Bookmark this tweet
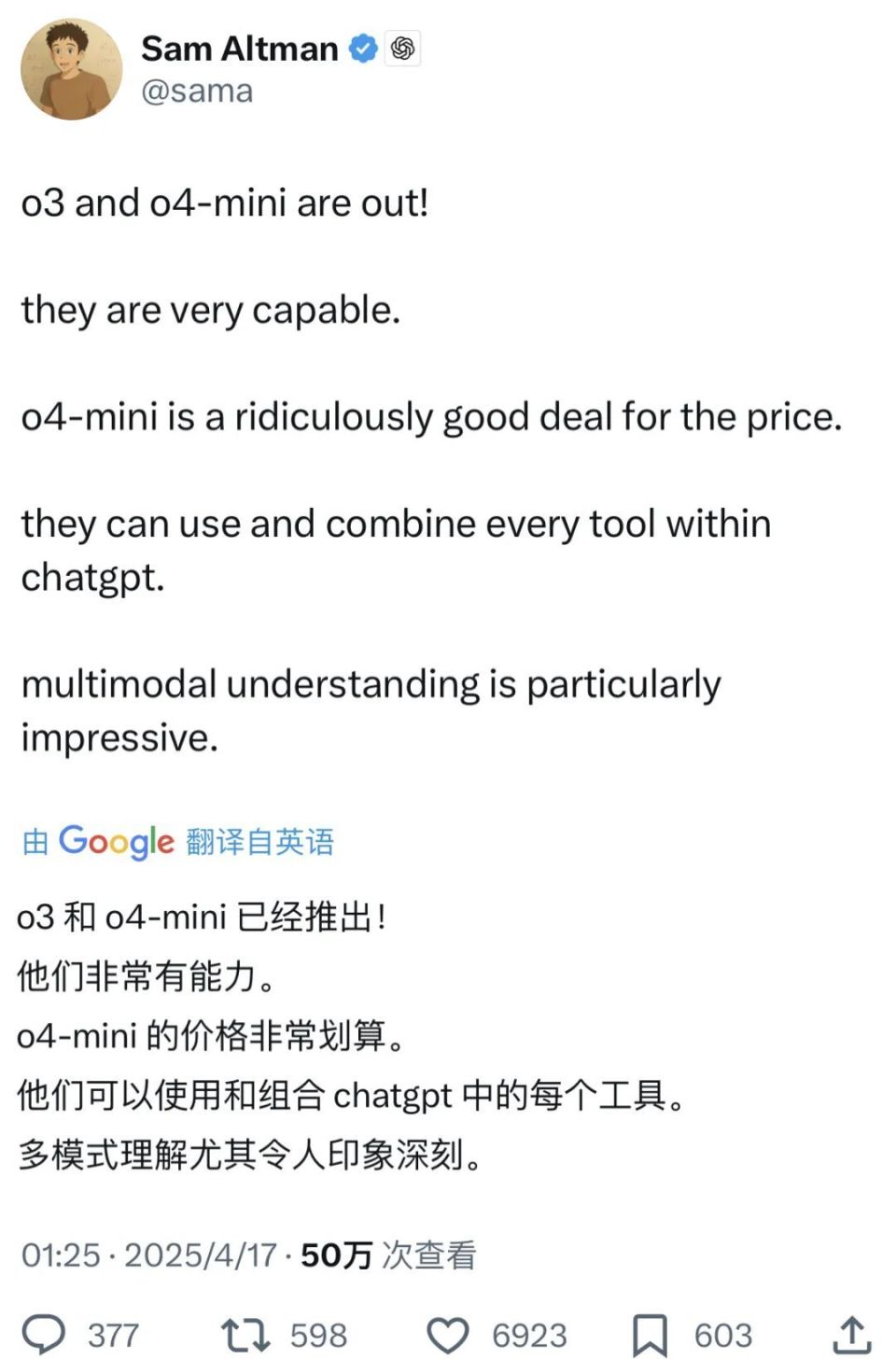896x1359 pixels. pos(650,1335)
